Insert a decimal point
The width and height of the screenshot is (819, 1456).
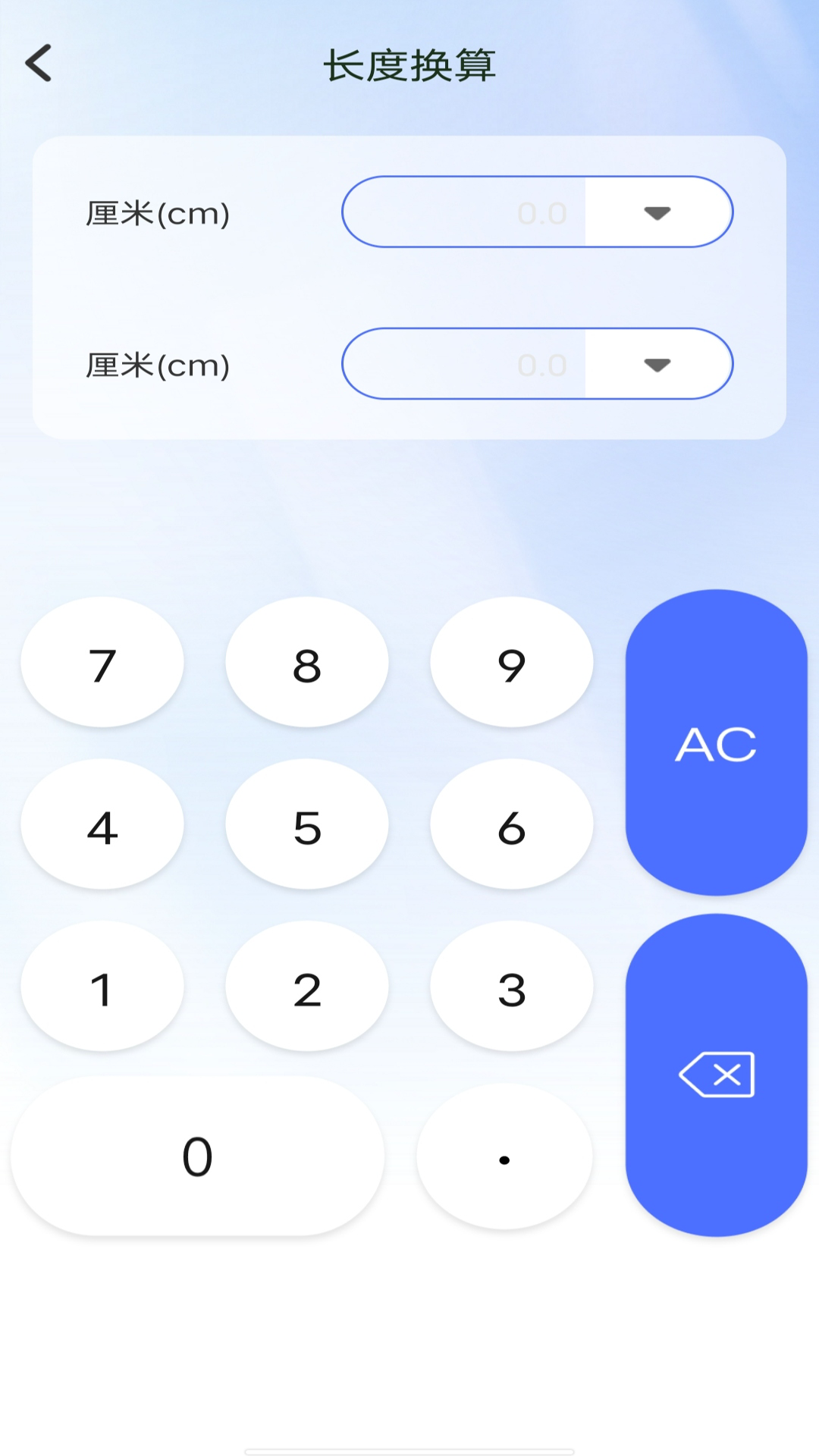click(504, 1157)
